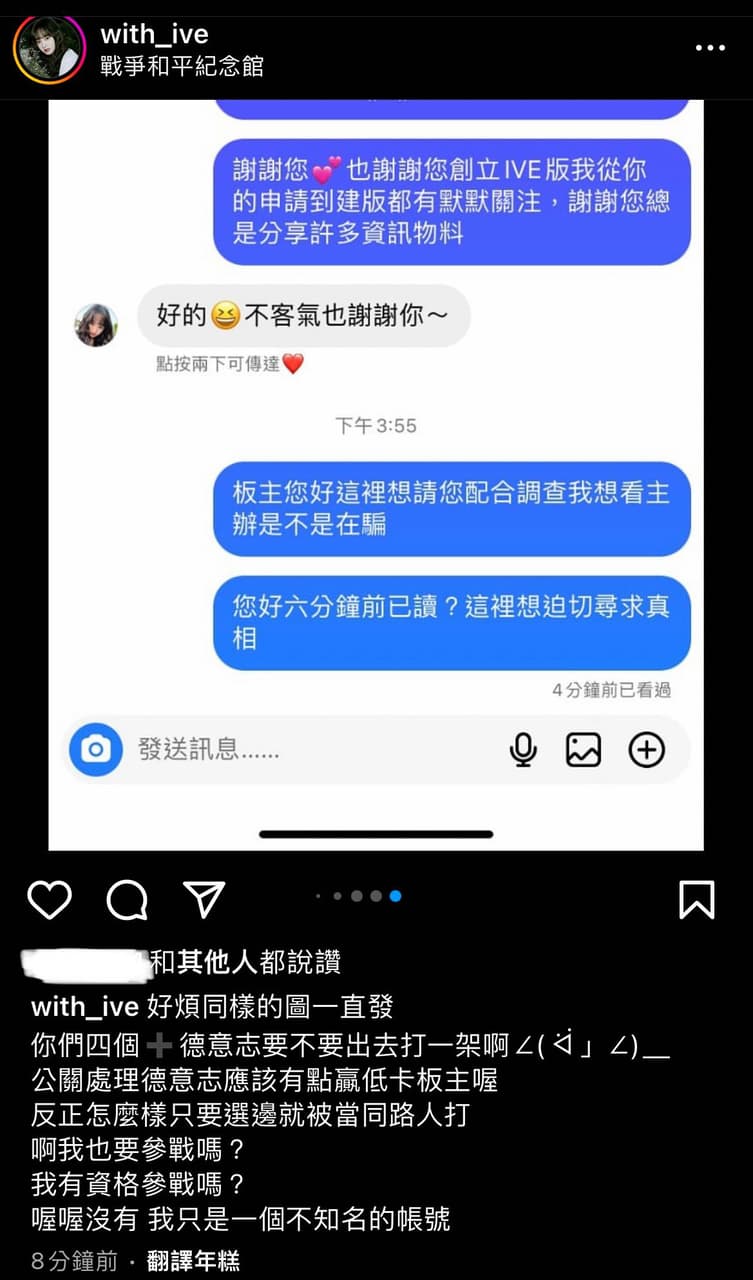Move to the blue carousel dot slider
753x1280 pixels.
pos(395,896)
